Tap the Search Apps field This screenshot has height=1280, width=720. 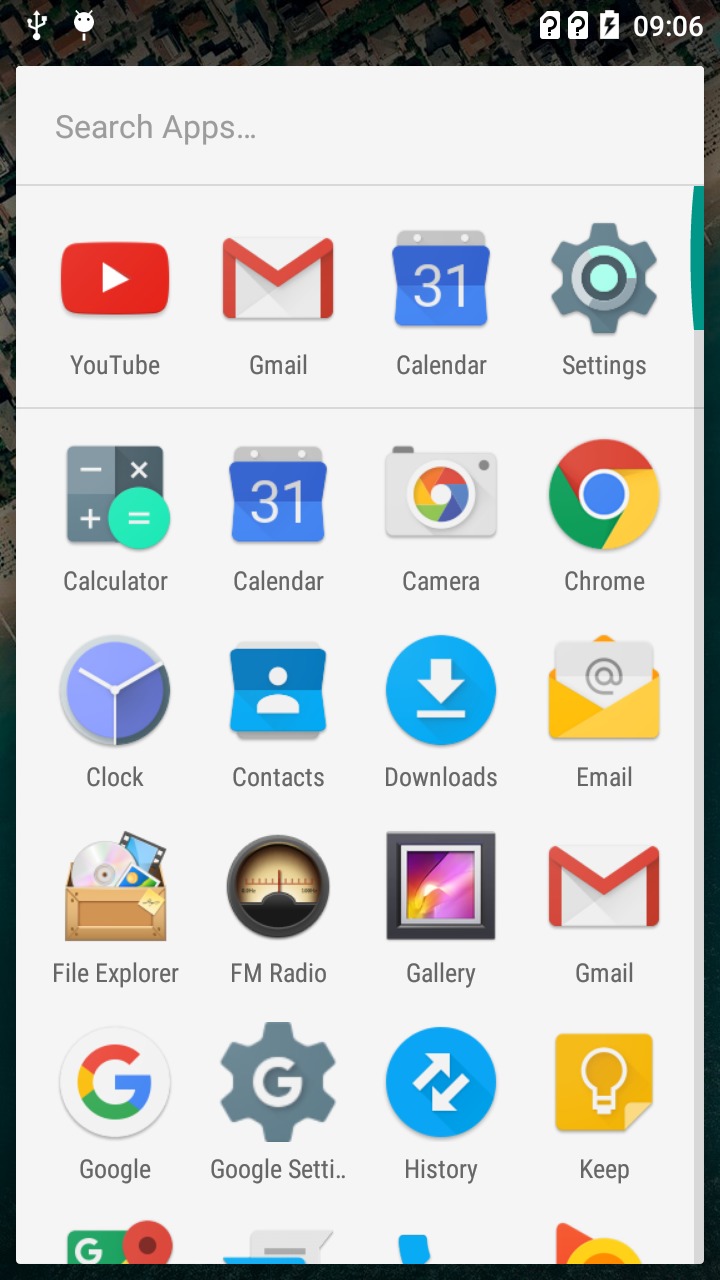[360, 127]
